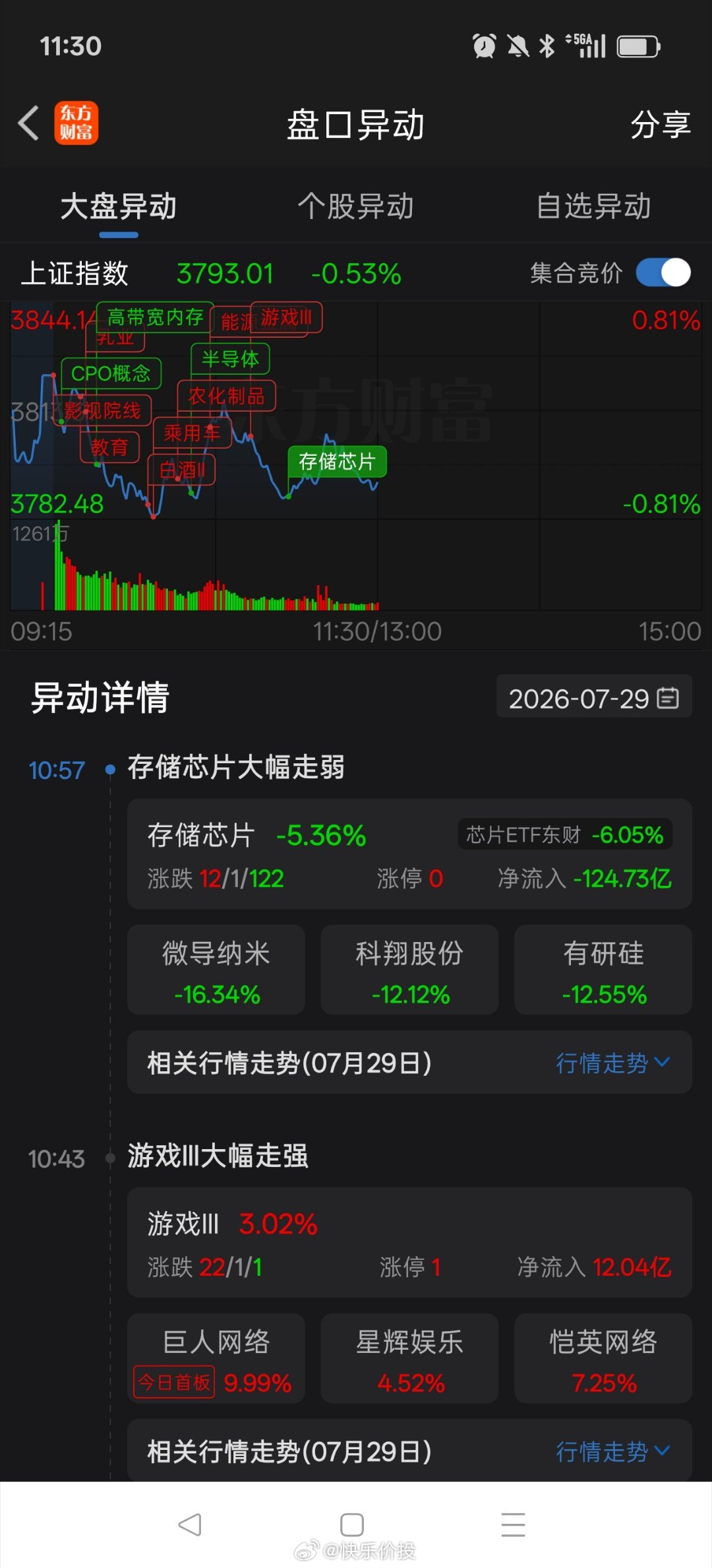Screen dimensions: 712x1568
Task: Open stock 有研硅
Action: point(603,970)
